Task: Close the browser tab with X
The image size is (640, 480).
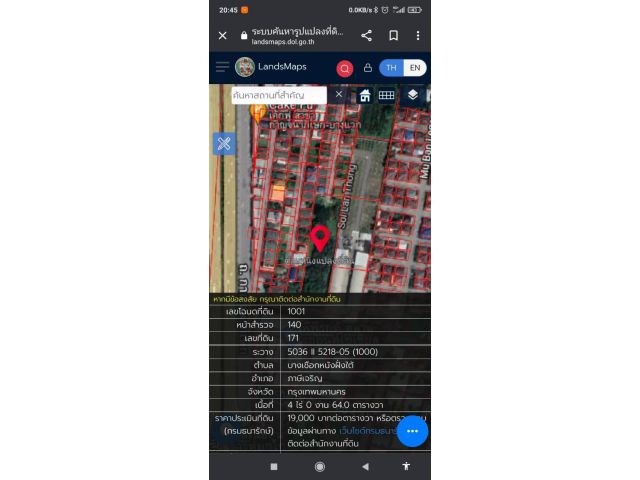Action: (222, 35)
